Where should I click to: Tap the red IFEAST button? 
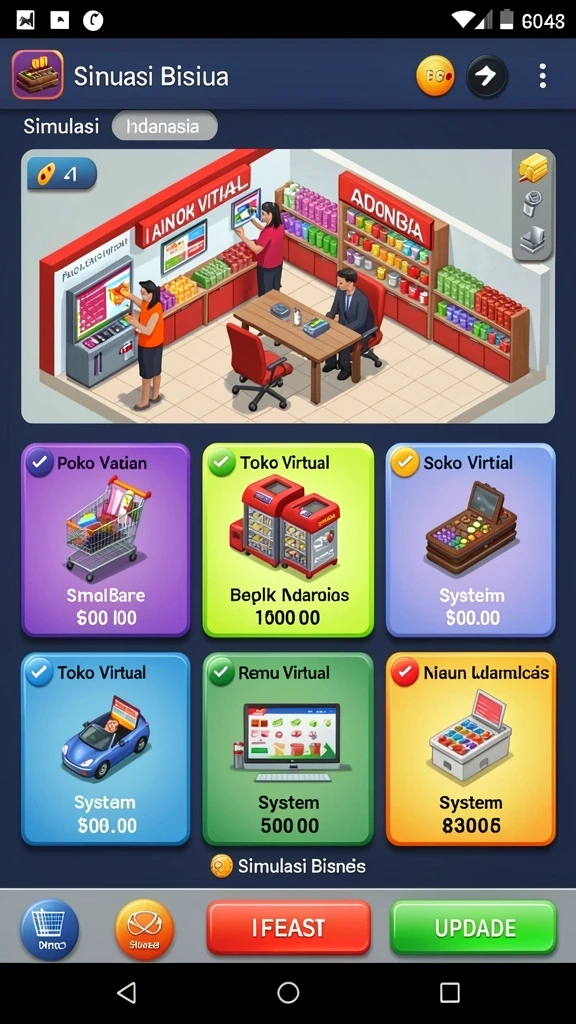(x=289, y=927)
